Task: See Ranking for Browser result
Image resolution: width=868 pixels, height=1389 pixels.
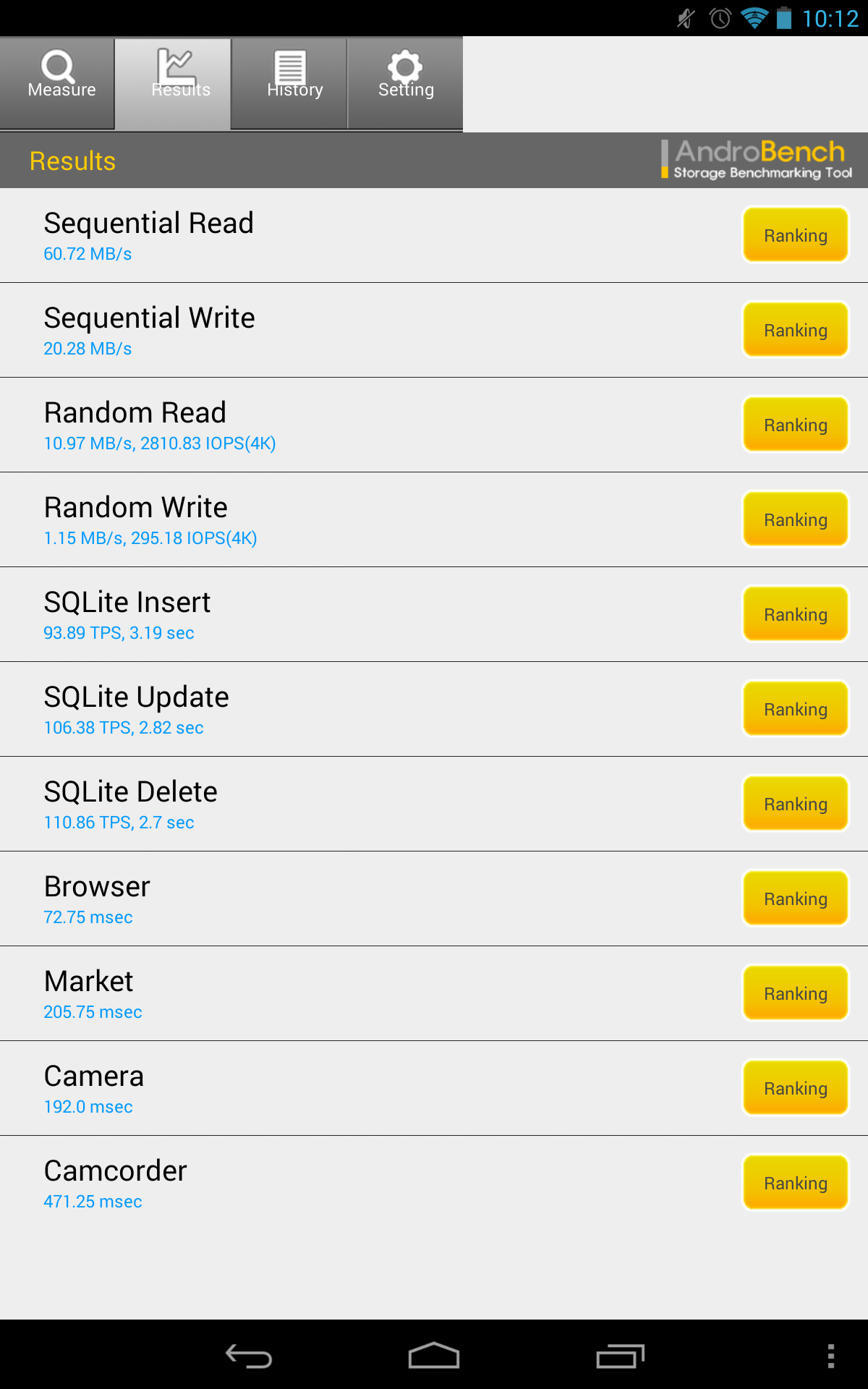Action: (x=795, y=899)
